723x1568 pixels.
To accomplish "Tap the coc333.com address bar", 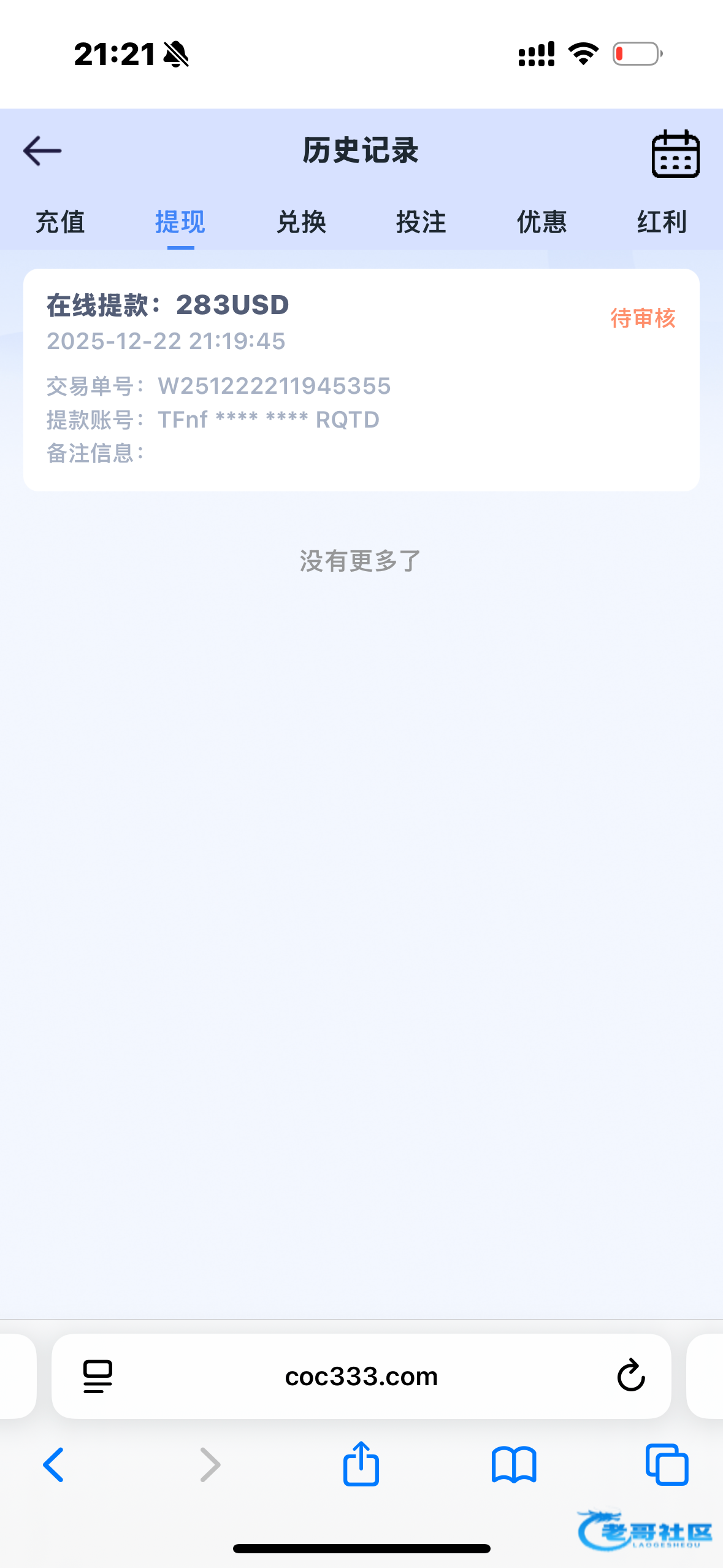I will click(361, 1377).
